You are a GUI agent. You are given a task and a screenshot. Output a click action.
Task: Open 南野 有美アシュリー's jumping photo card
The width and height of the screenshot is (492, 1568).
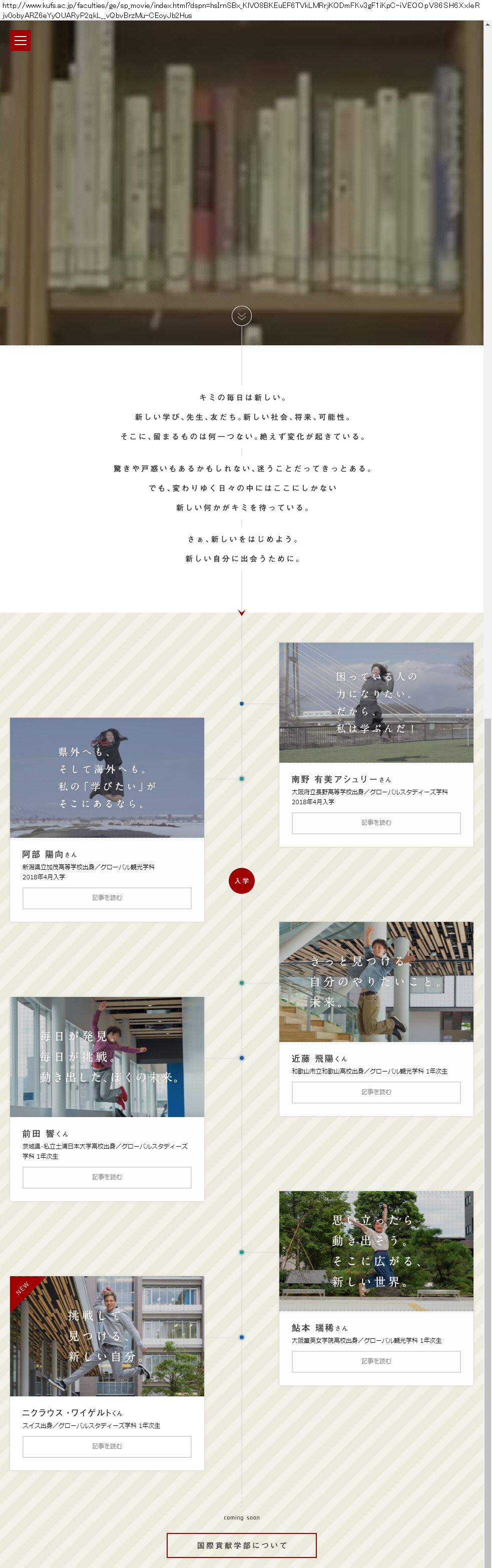tap(376, 703)
